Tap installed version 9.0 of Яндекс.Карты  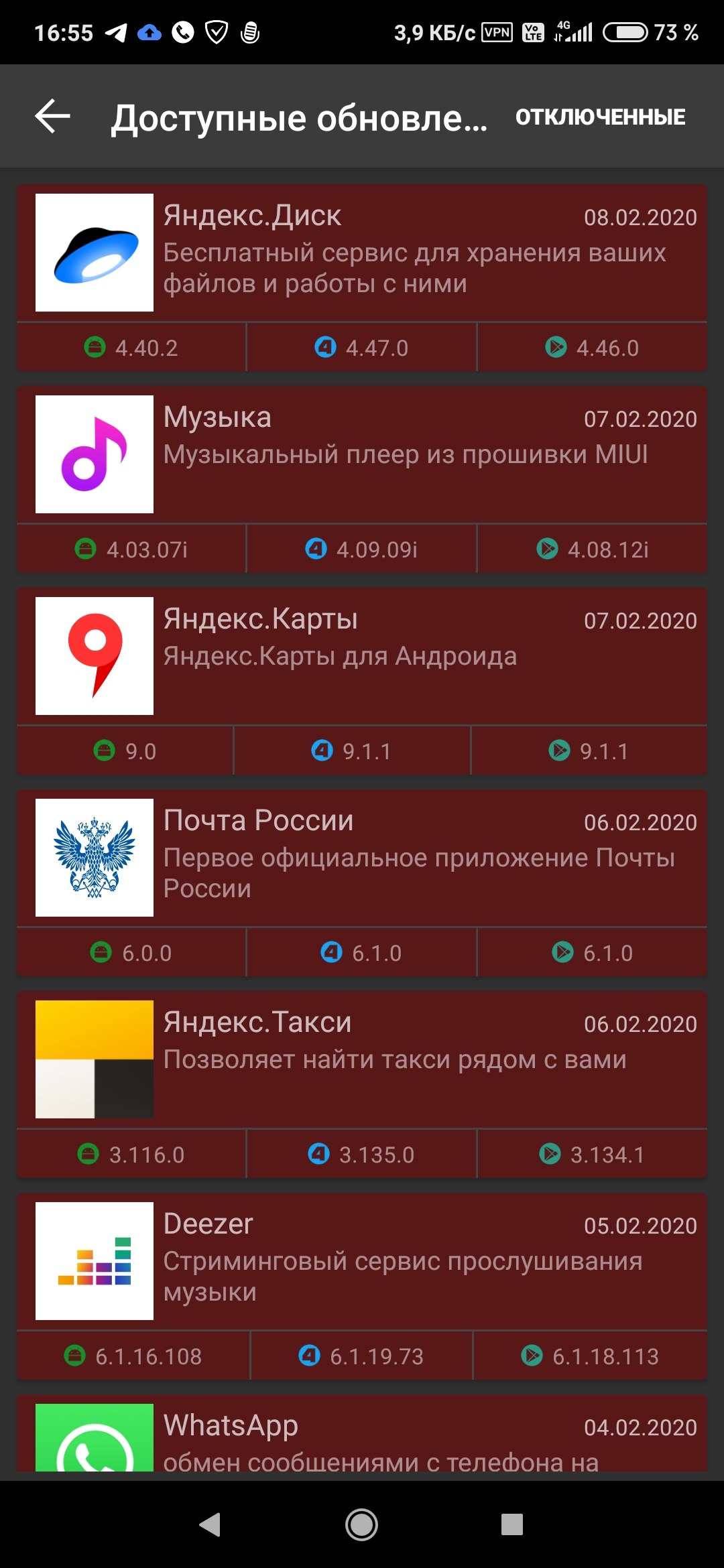point(125,750)
